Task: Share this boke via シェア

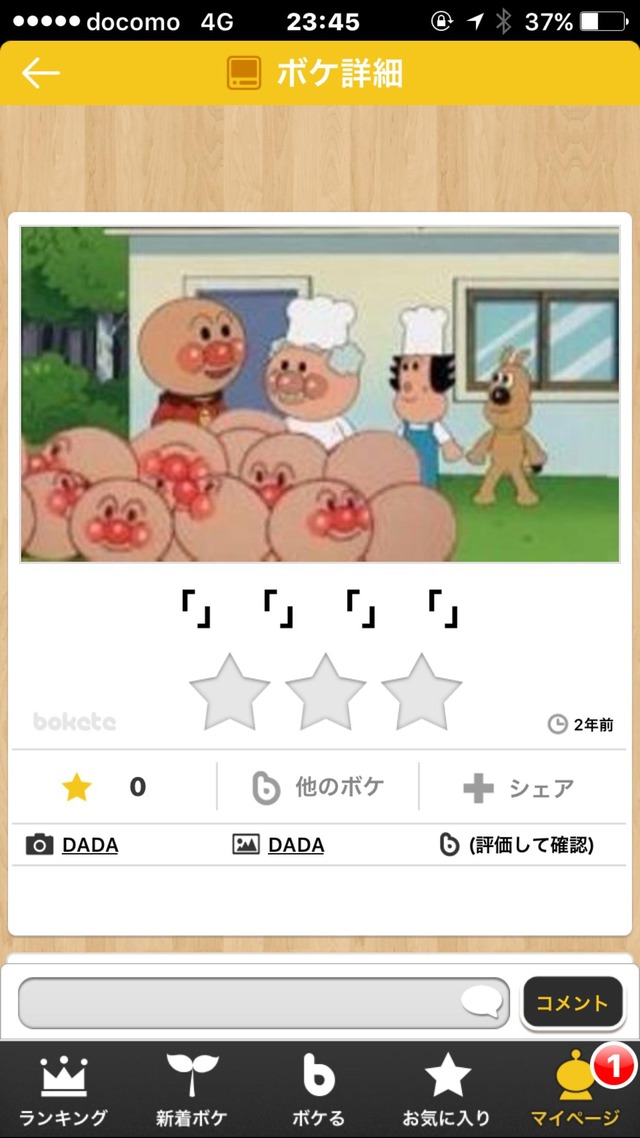Action: [x=519, y=788]
